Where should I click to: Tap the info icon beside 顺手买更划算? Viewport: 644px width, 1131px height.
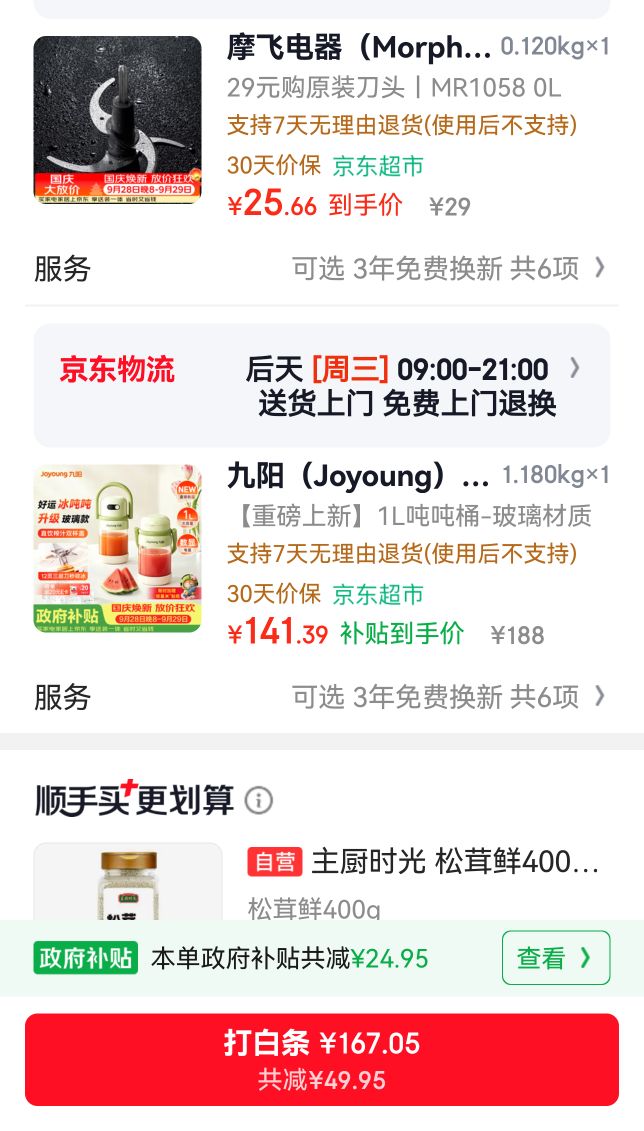point(259,800)
